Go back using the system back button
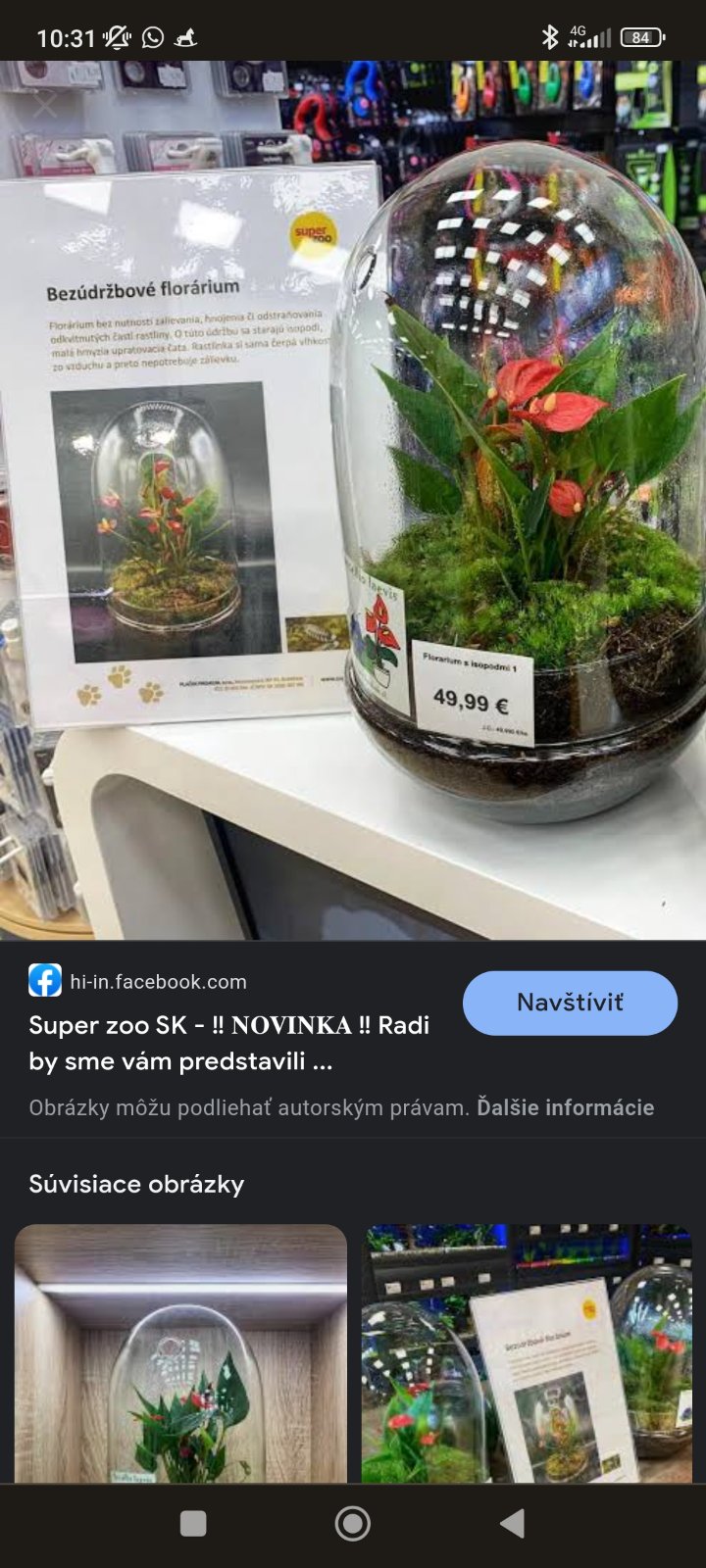 click(x=512, y=1523)
